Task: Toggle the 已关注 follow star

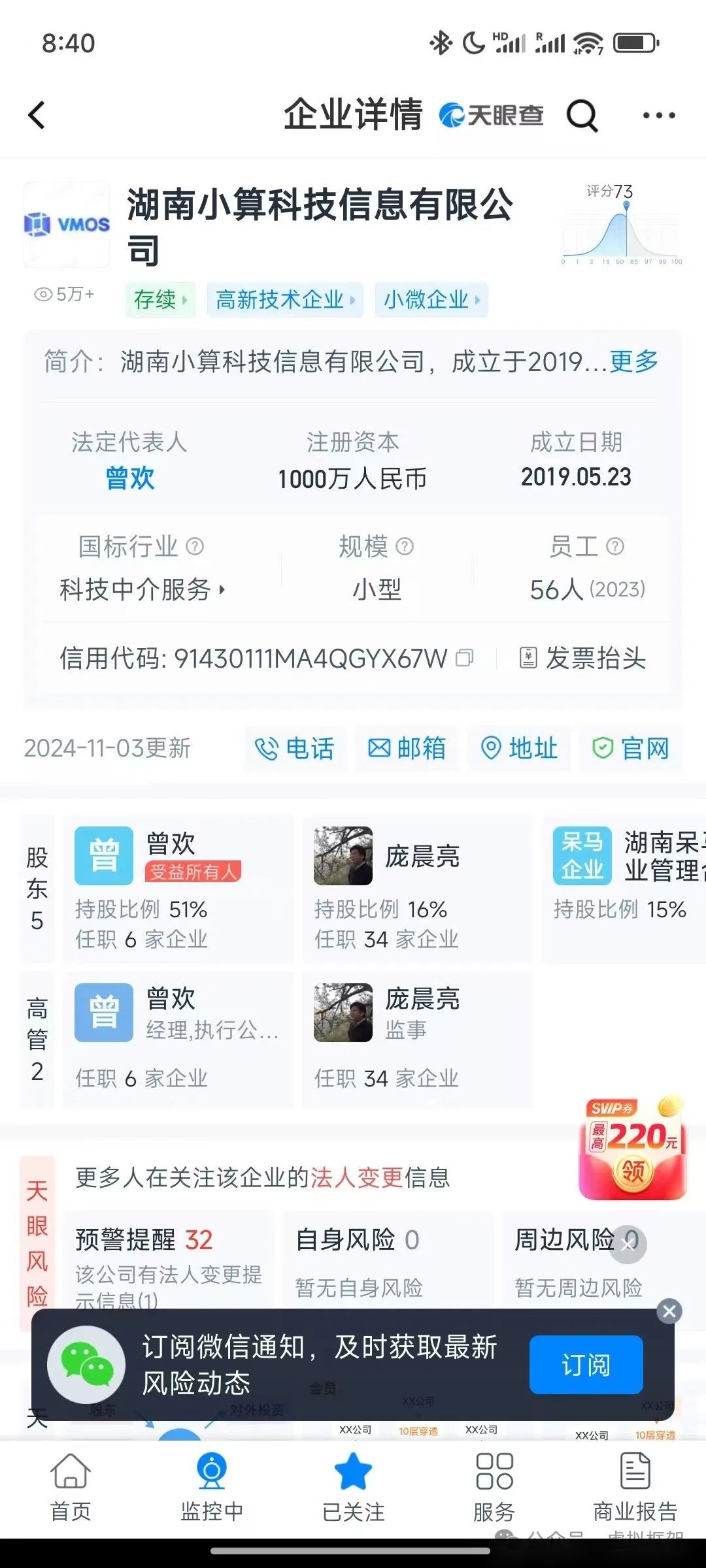Action: pos(353,1487)
